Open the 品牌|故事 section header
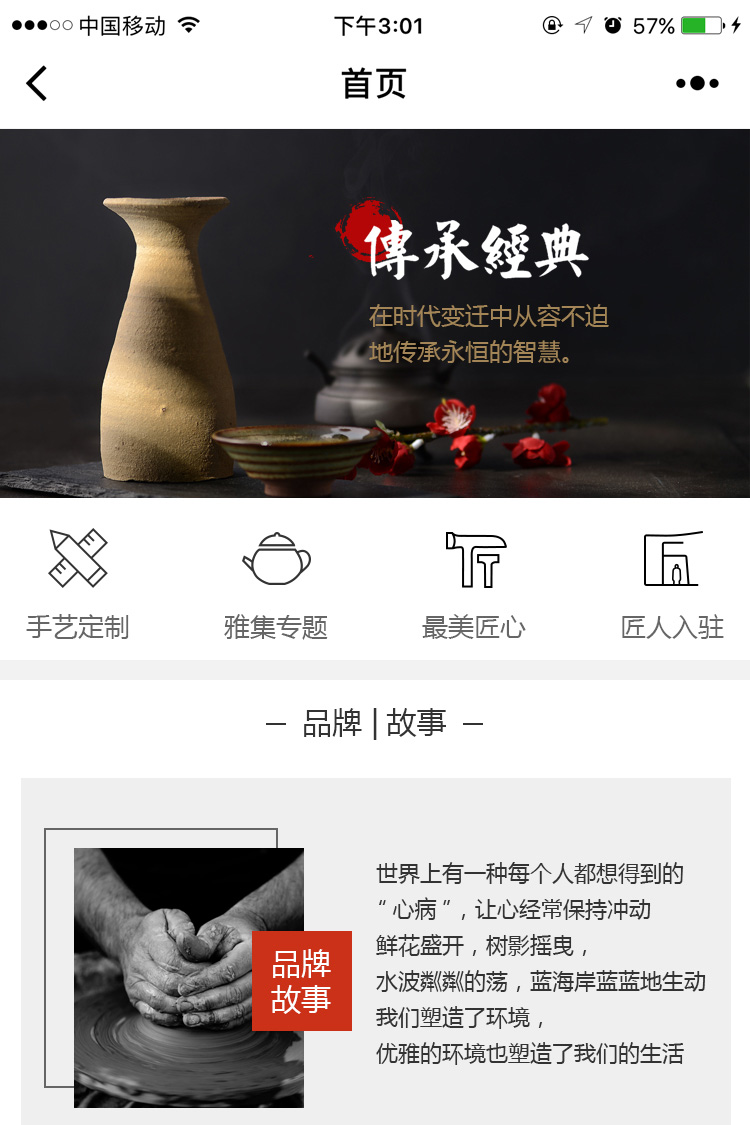Screen dimensions: 750x1125 [x=375, y=722]
